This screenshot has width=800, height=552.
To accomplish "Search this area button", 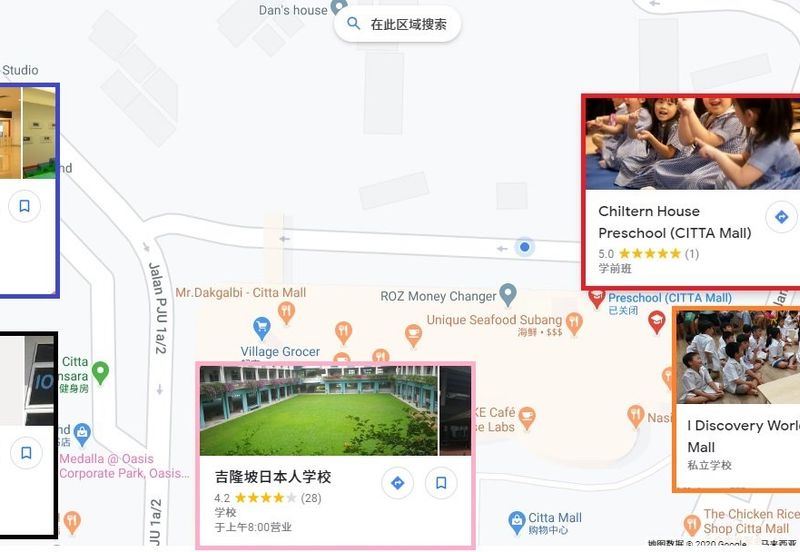I will click(397, 24).
